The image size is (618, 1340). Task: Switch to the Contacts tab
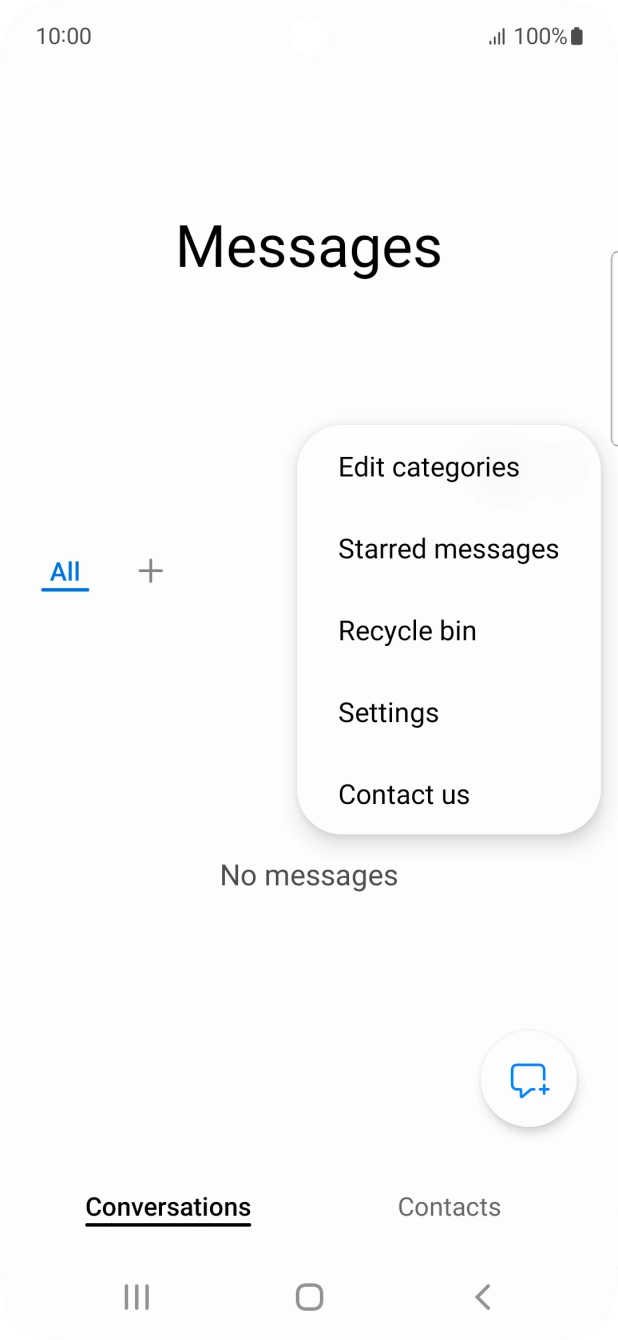(x=449, y=1207)
